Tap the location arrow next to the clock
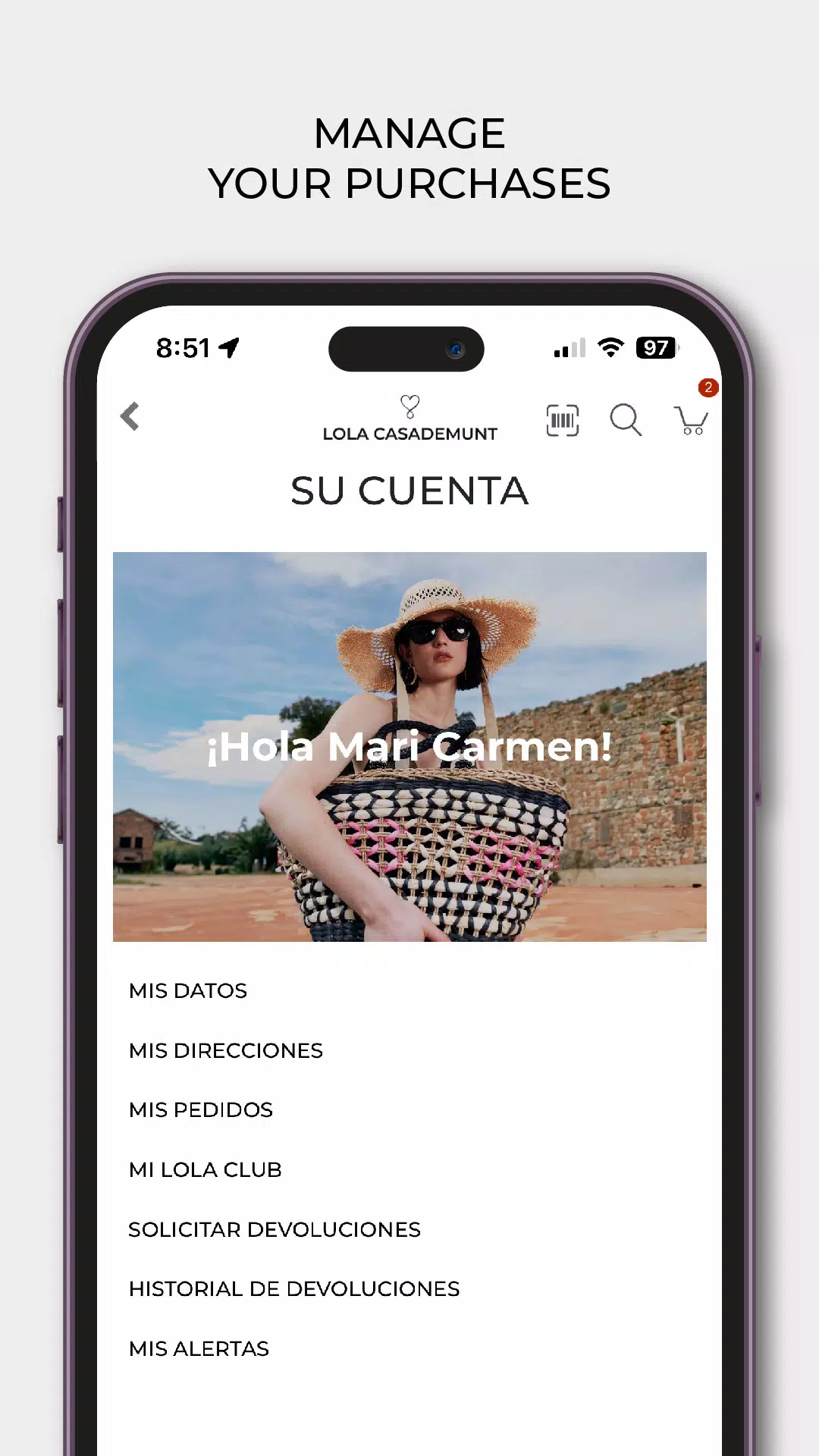The image size is (819, 1456). point(230,348)
